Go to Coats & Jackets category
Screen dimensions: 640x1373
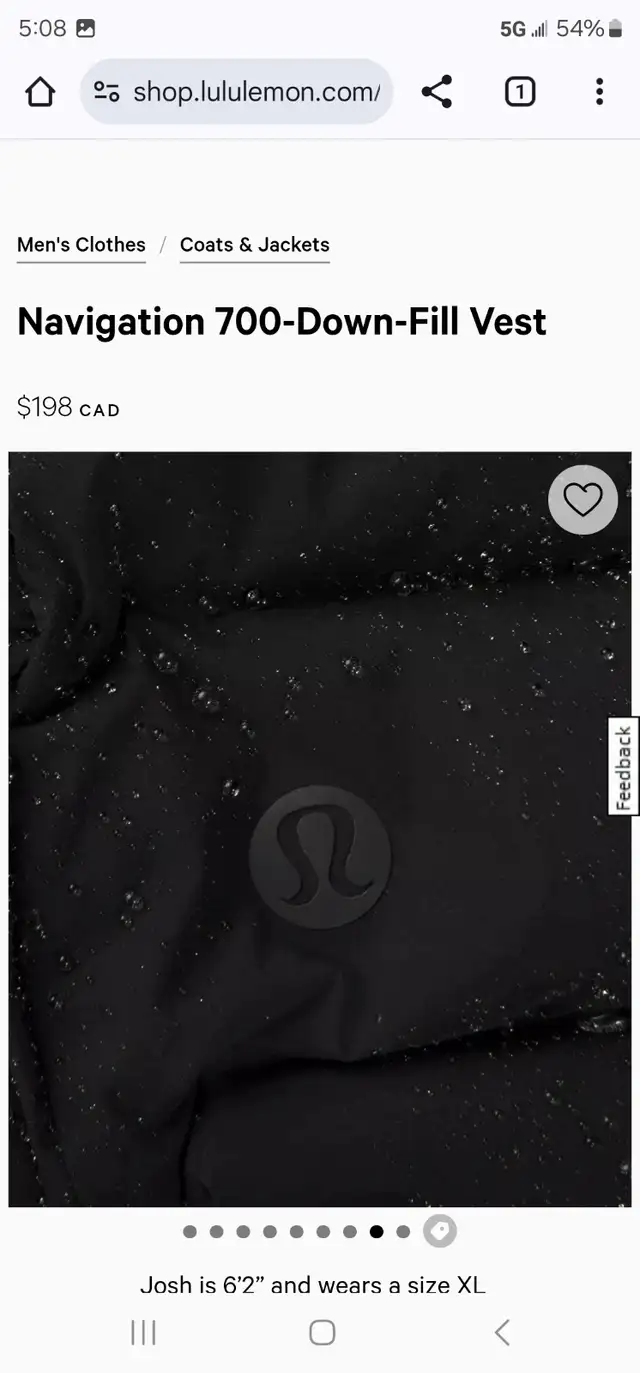coord(255,245)
